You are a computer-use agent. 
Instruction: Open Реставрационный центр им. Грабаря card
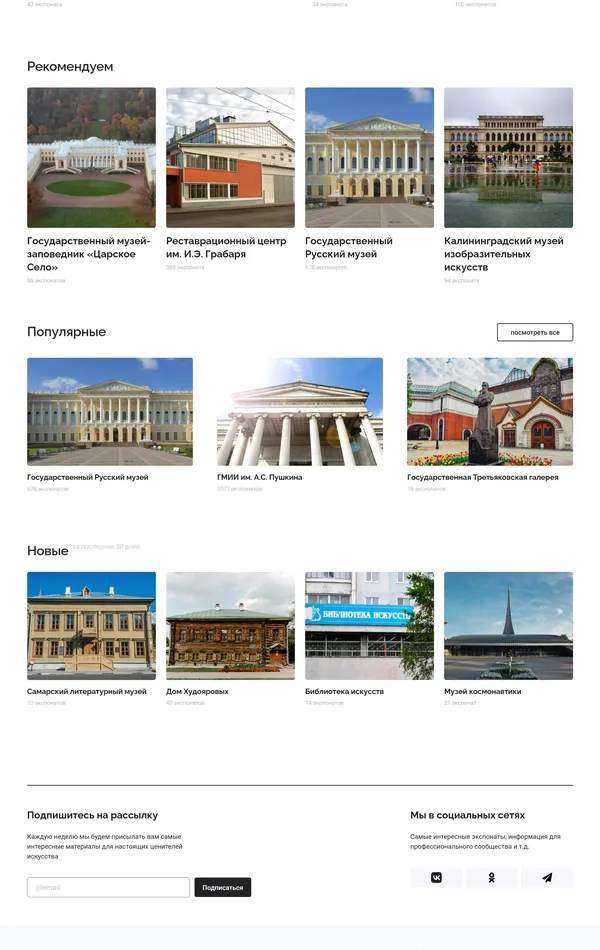point(230,157)
